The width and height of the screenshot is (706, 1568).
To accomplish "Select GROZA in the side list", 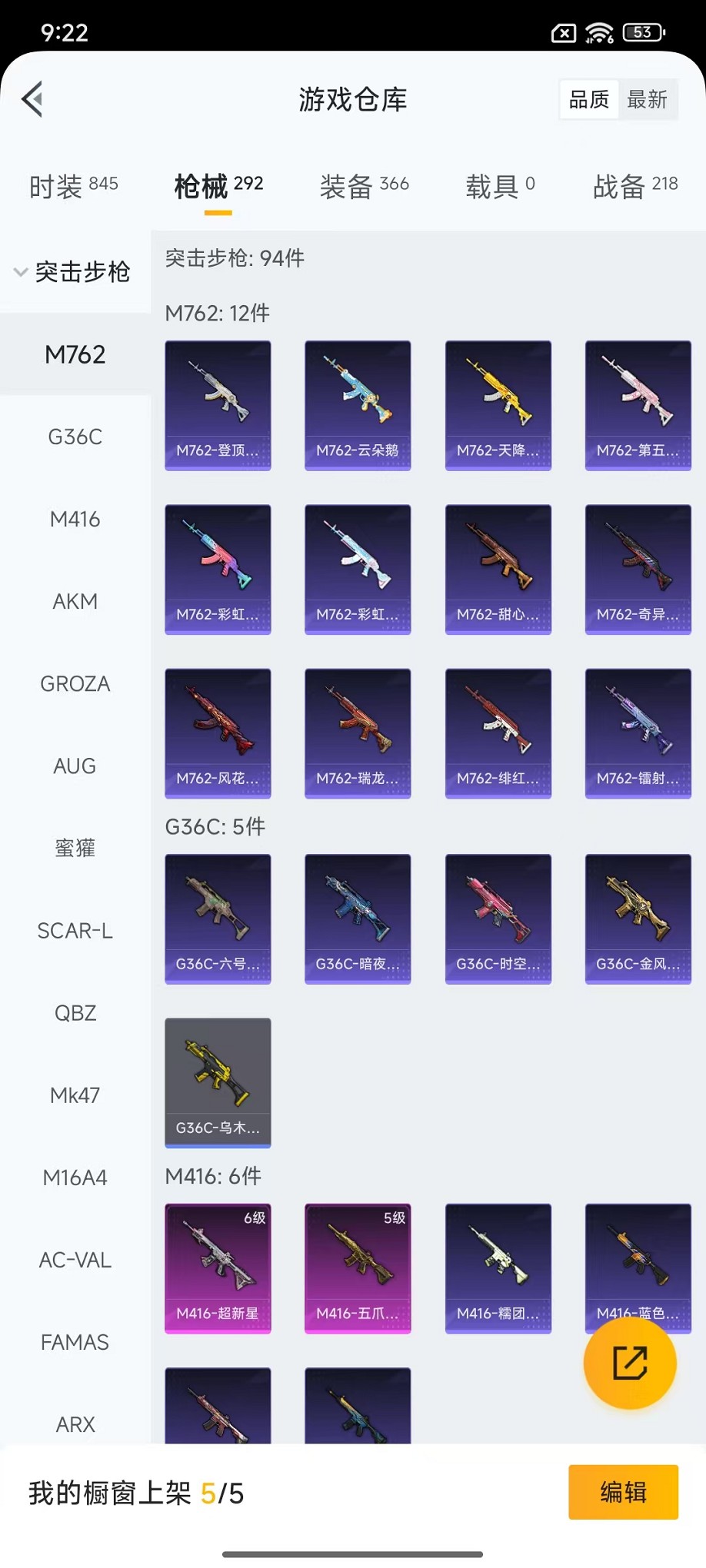I will [75, 683].
